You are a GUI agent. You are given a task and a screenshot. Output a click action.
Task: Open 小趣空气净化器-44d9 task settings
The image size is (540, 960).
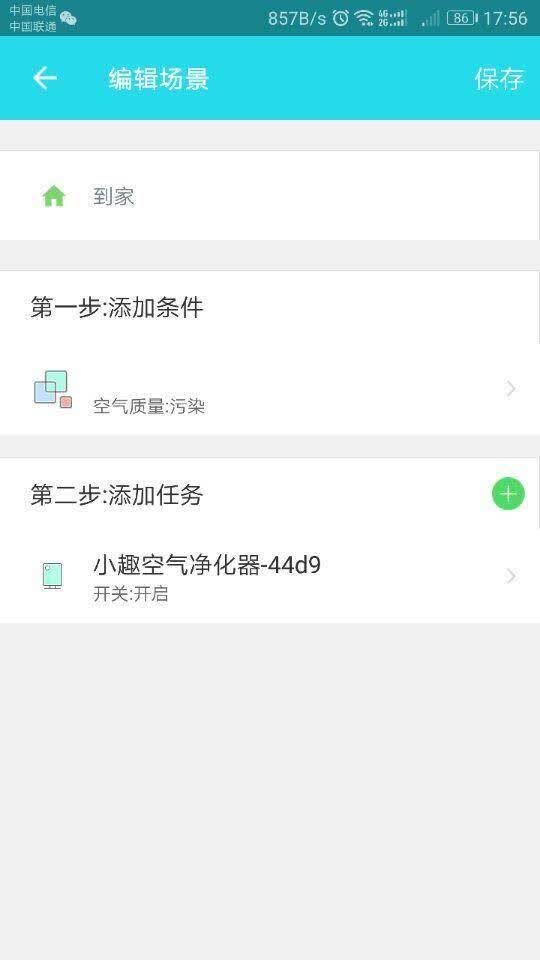coord(270,577)
